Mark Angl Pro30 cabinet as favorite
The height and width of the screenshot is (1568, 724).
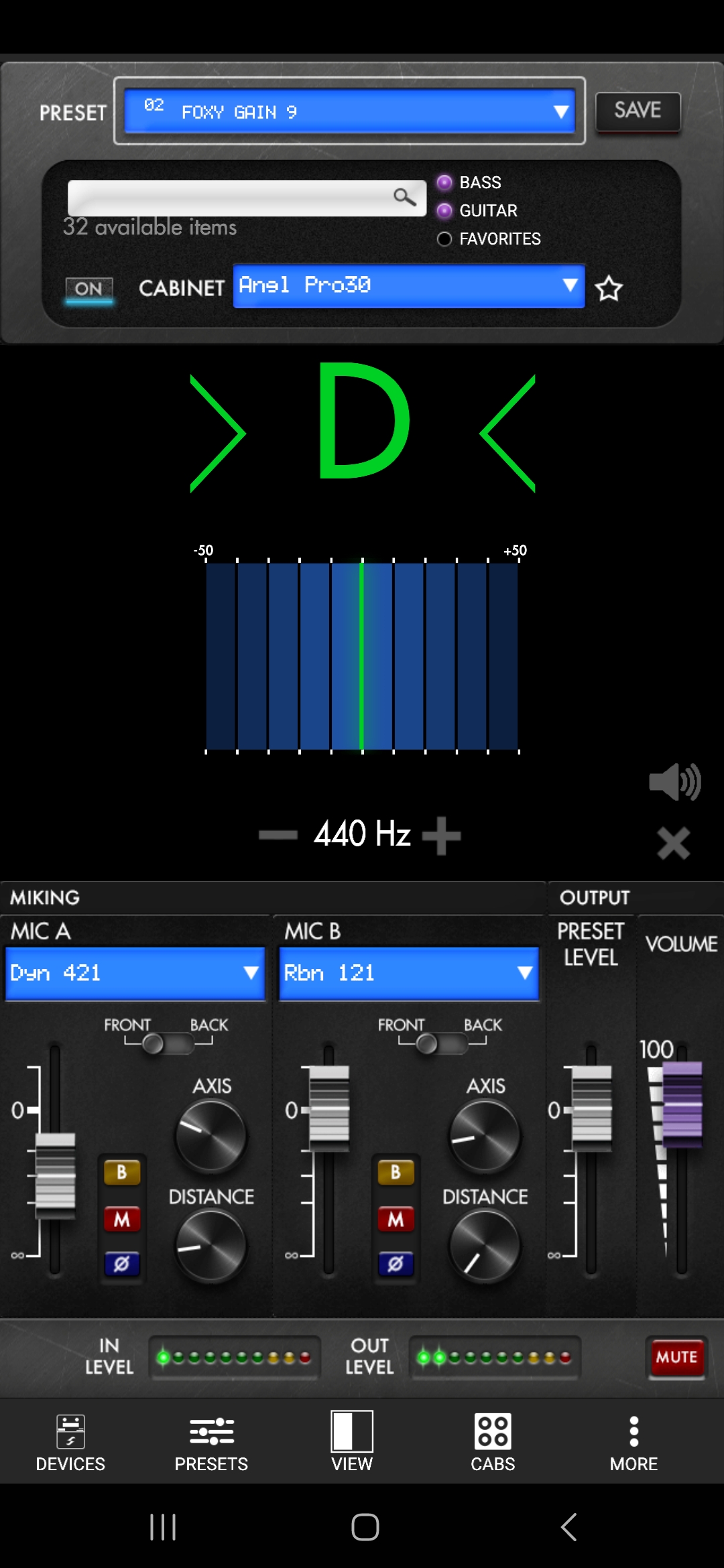click(609, 287)
